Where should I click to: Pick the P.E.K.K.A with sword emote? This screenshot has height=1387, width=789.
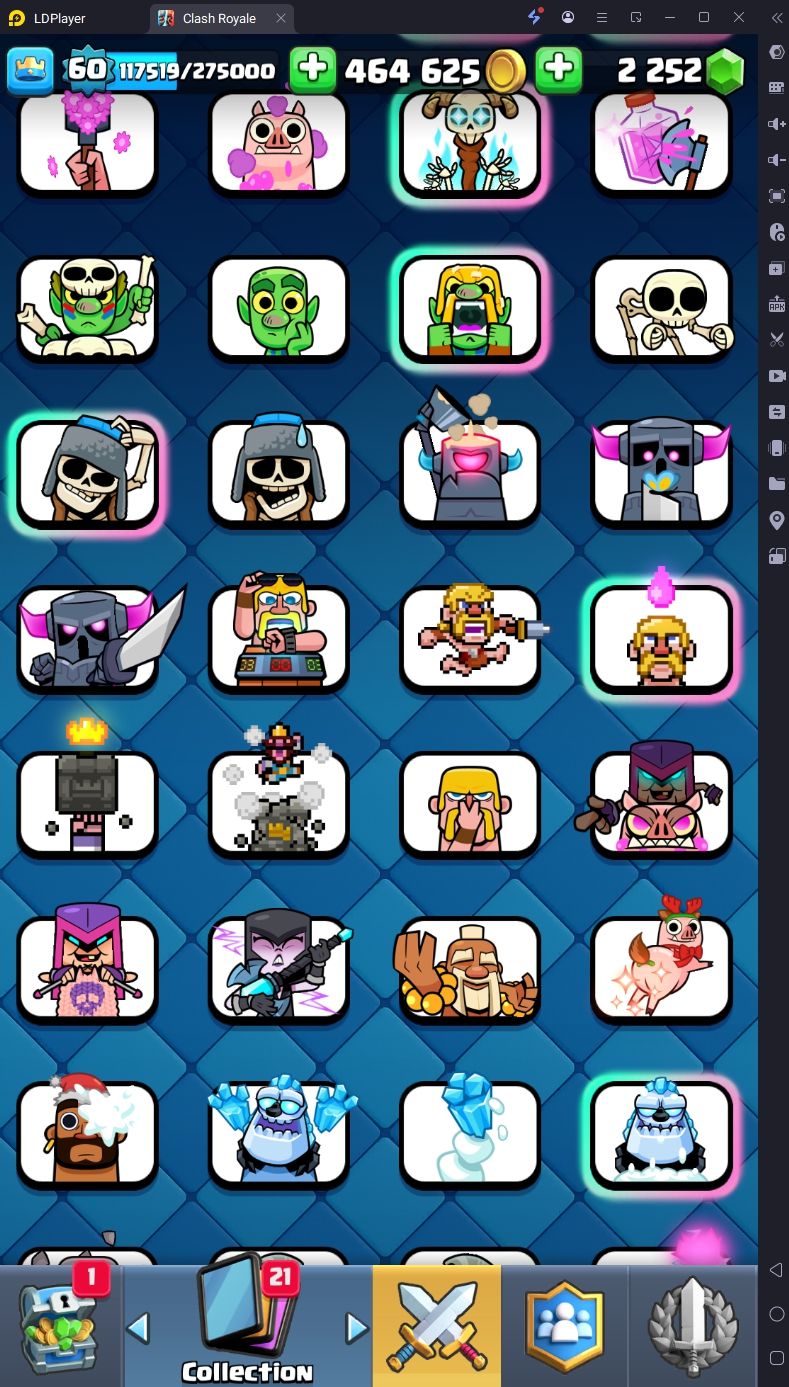(x=88, y=638)
